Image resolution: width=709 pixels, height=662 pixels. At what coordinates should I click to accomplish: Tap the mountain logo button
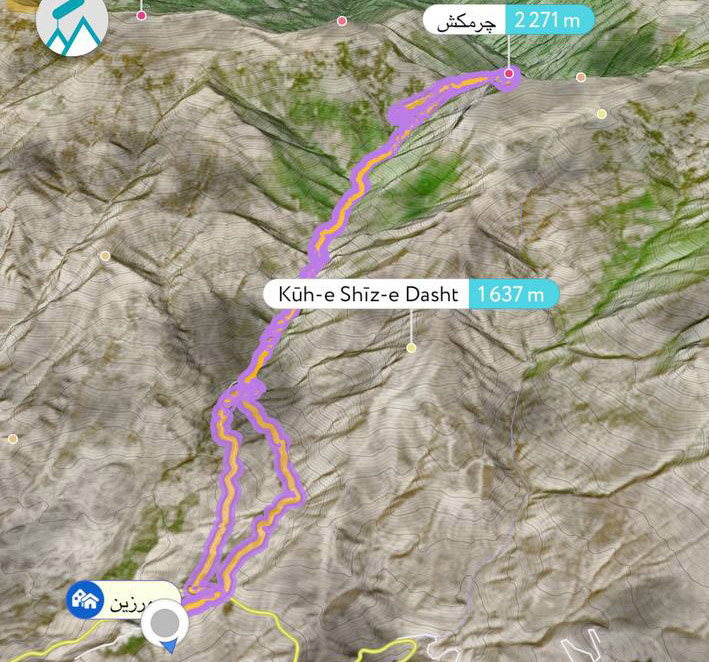[x=71, y=25]
